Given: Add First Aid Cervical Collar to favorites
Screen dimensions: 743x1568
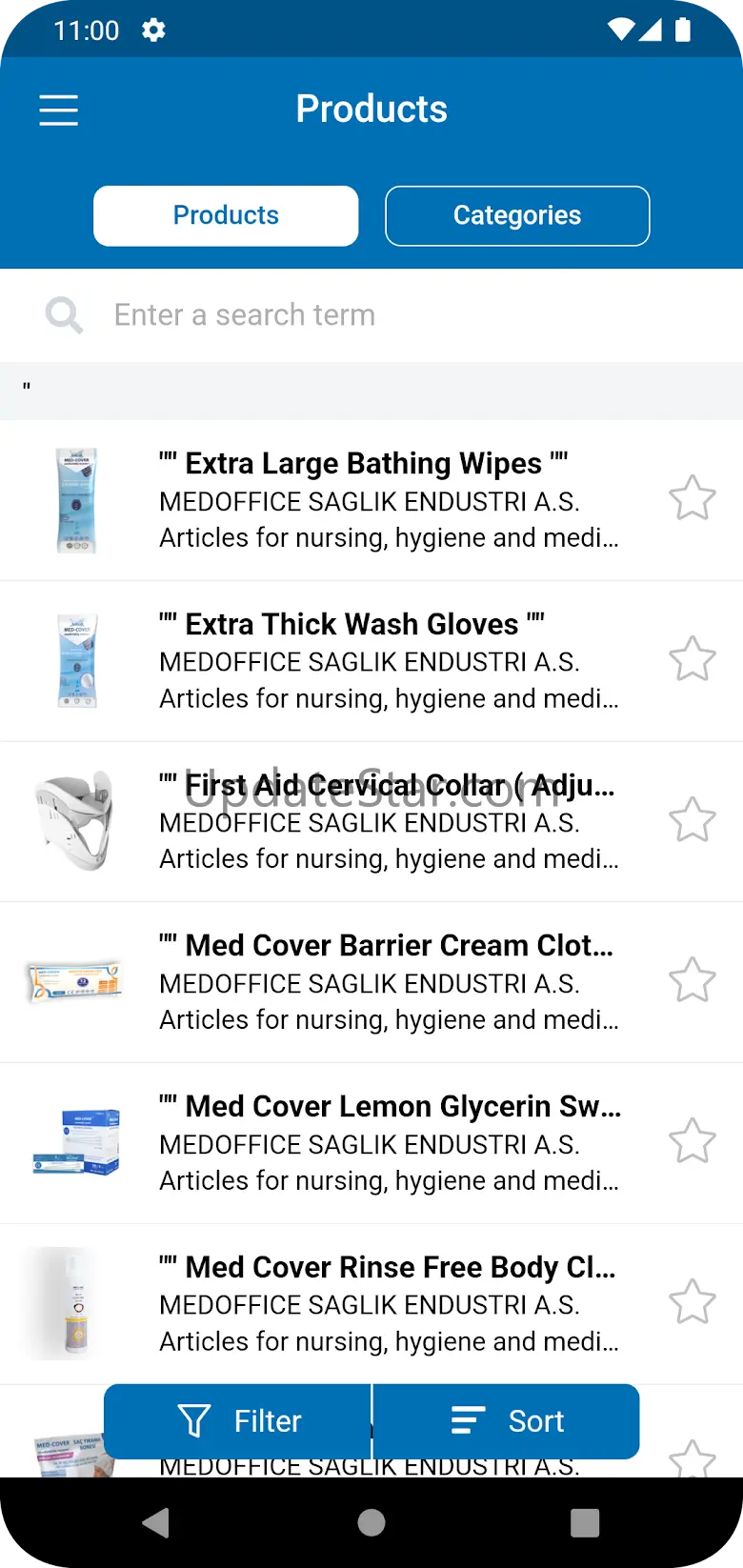Looking at the screenshot, I should click(x=692, y=820).
